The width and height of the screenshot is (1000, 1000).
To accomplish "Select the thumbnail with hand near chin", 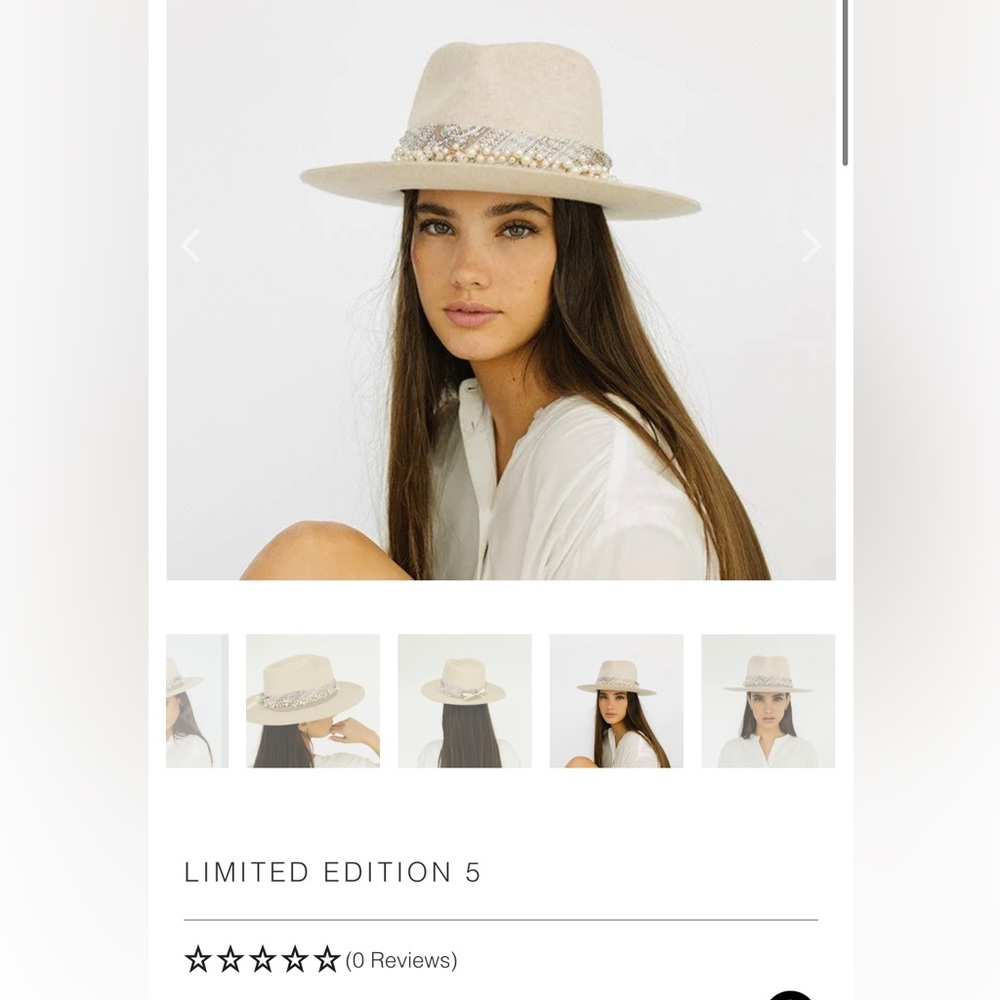I will tap(313, 701).
